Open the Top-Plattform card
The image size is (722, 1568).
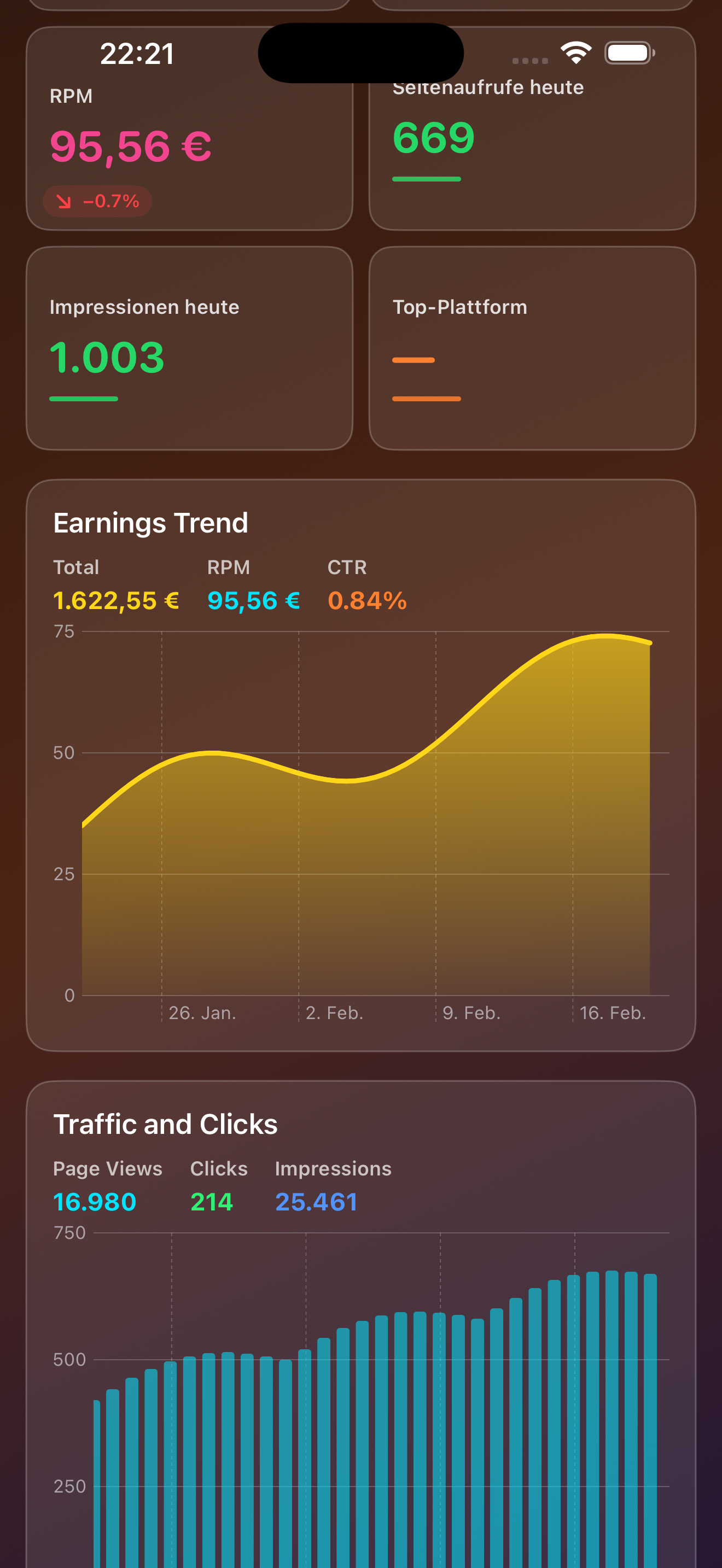click(533, 347)
